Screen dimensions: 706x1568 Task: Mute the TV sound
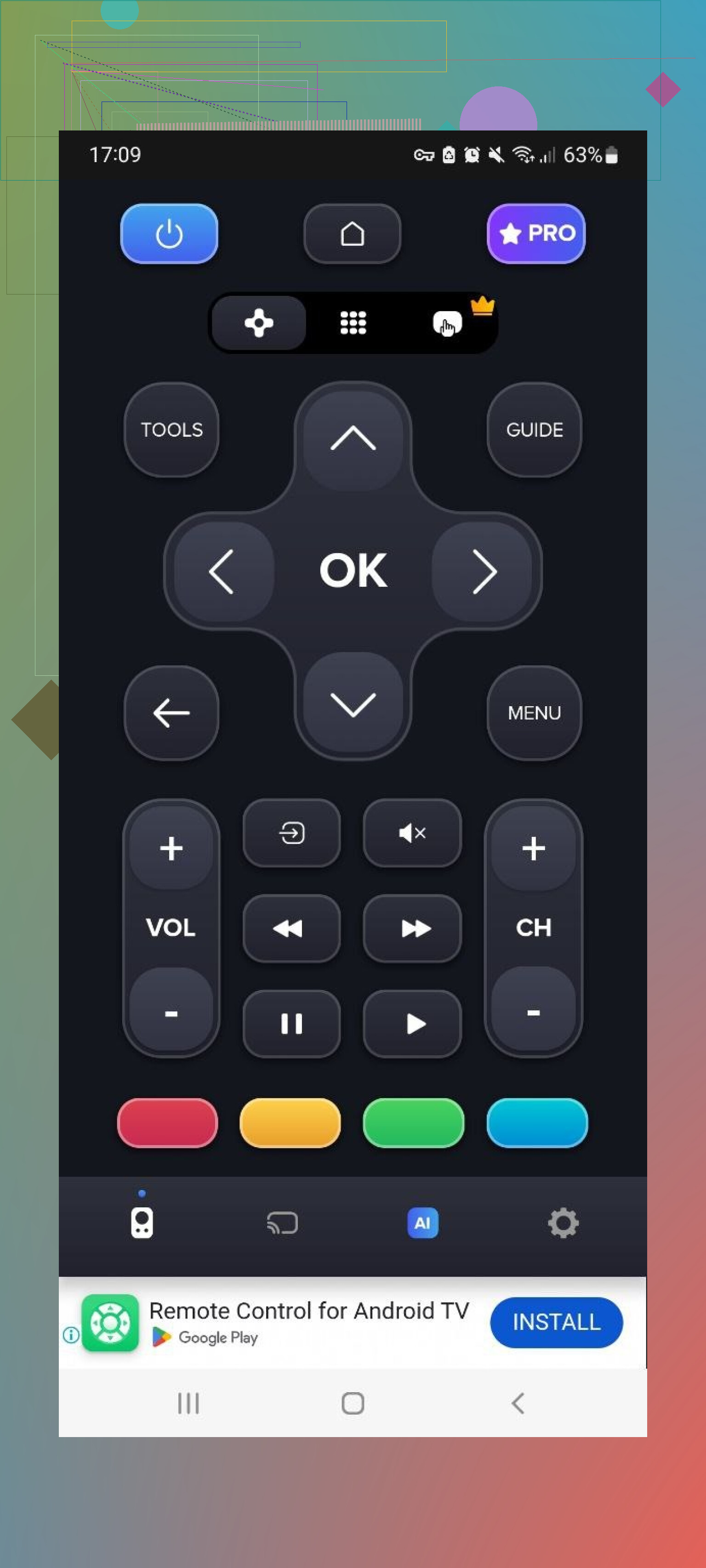[x=412, y=832]
